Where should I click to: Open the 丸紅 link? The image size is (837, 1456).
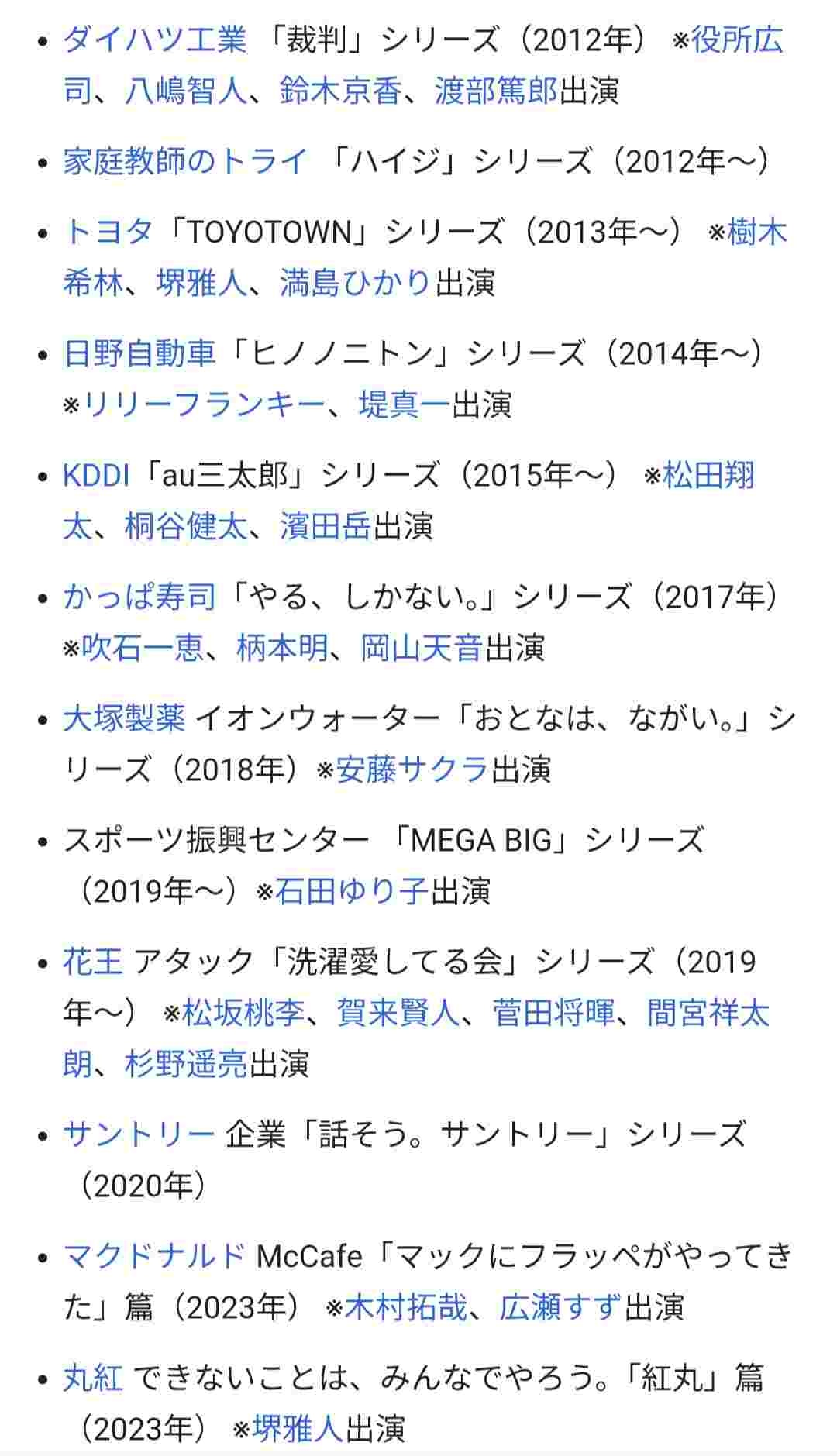point(93,1378)
